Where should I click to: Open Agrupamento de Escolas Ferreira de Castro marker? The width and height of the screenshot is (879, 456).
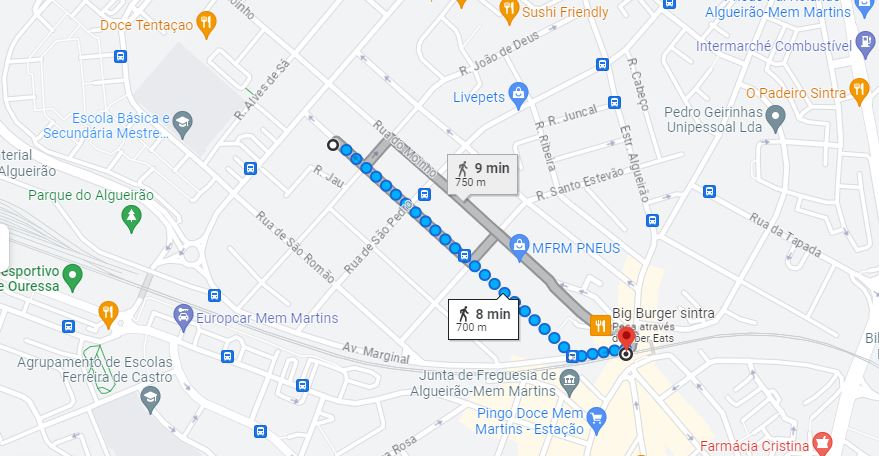click(150, 399)
